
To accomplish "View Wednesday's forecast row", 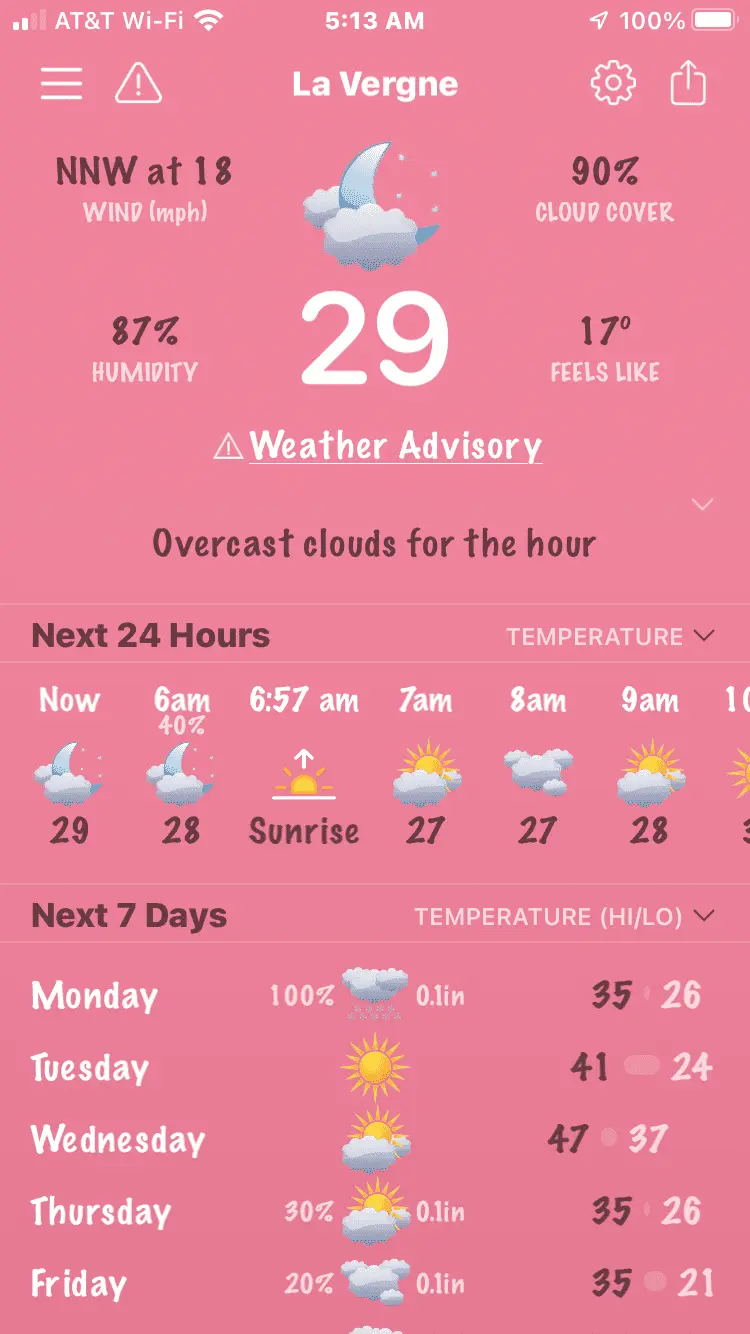I will coord(375,1139).
